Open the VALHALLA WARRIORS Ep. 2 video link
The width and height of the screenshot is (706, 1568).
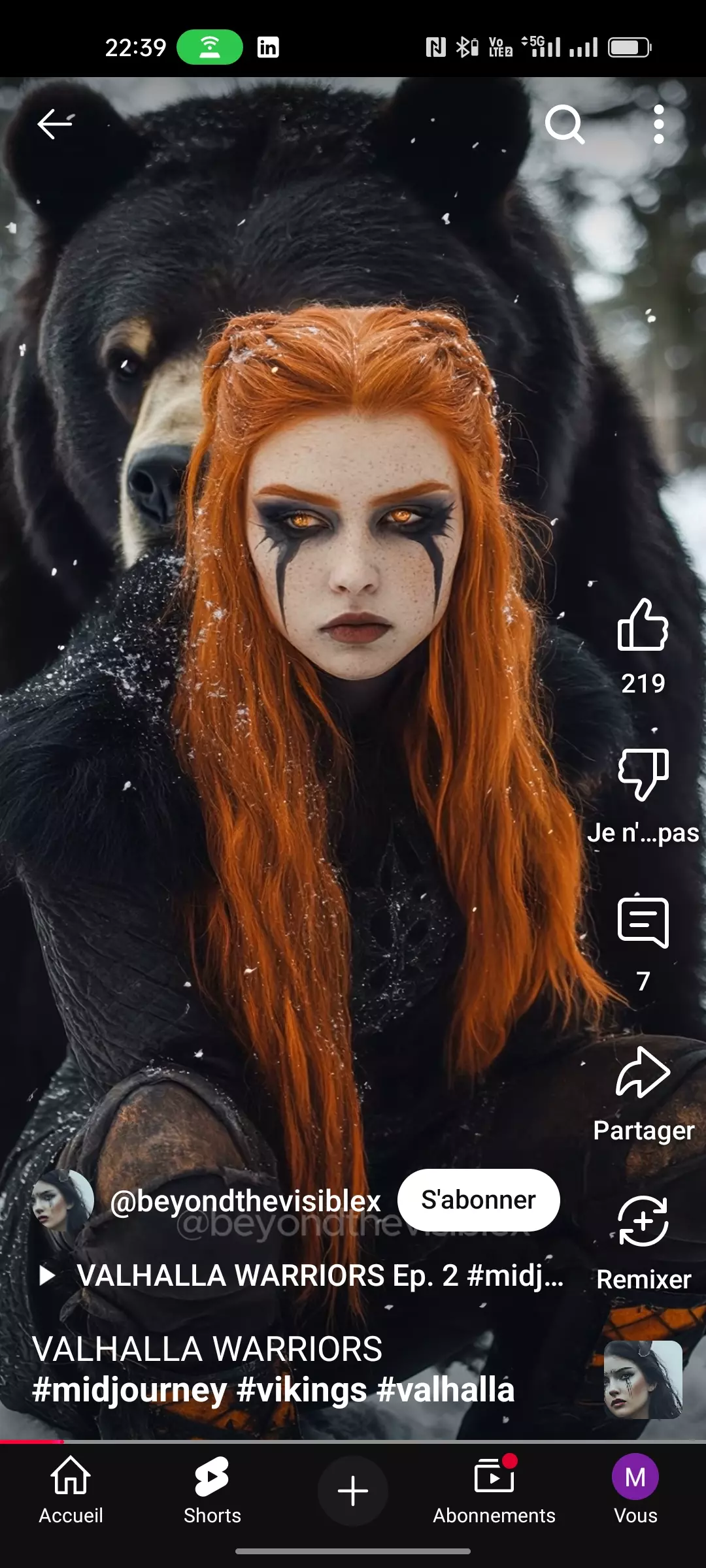pos(319,1275)
